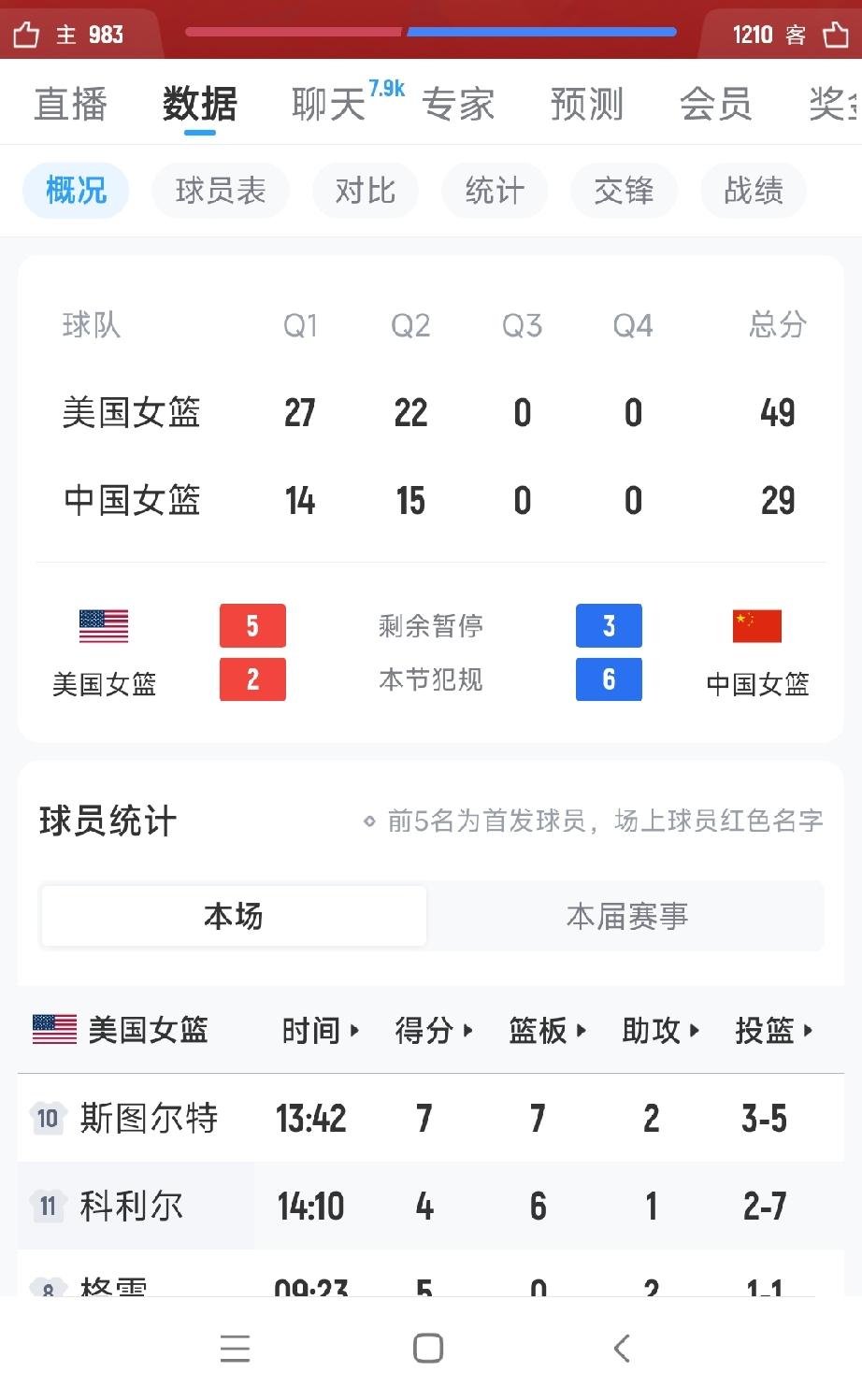Open the 聊天 tab
Screen dimensions: 862x1400
click(x=328, y=103)
